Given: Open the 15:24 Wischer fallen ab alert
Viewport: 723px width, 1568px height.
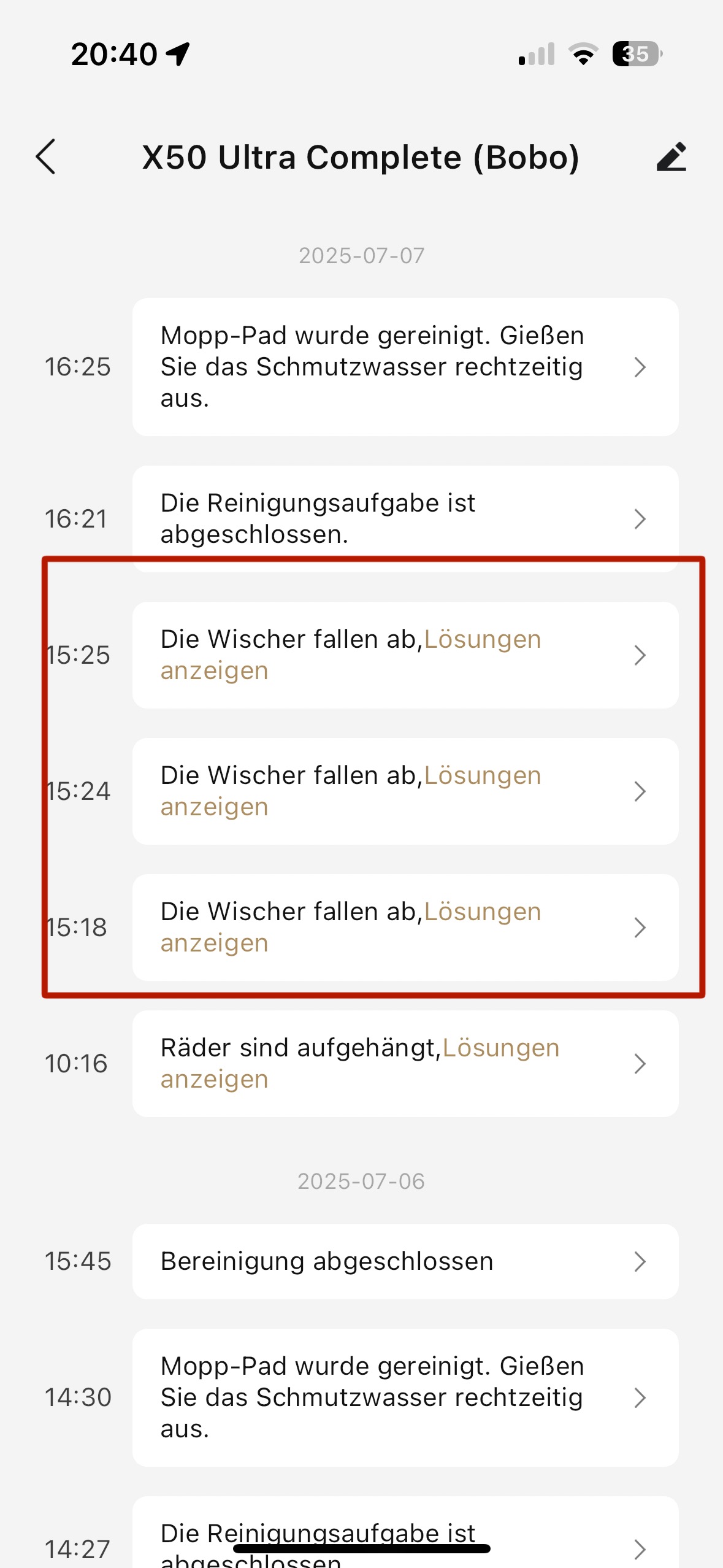Looking at the screenshot, I should tap(405, 791).
